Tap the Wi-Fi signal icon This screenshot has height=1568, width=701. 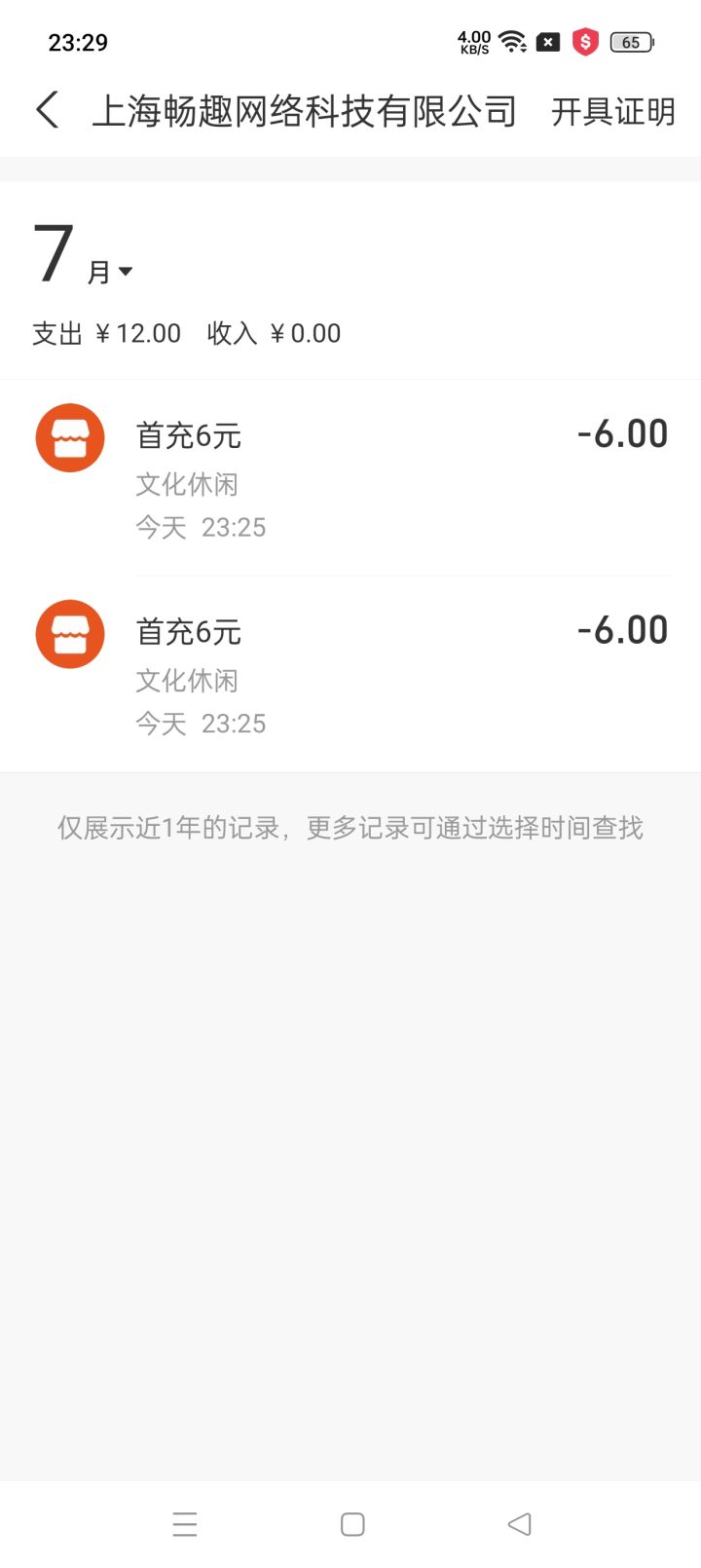click(x=513, y=42)
